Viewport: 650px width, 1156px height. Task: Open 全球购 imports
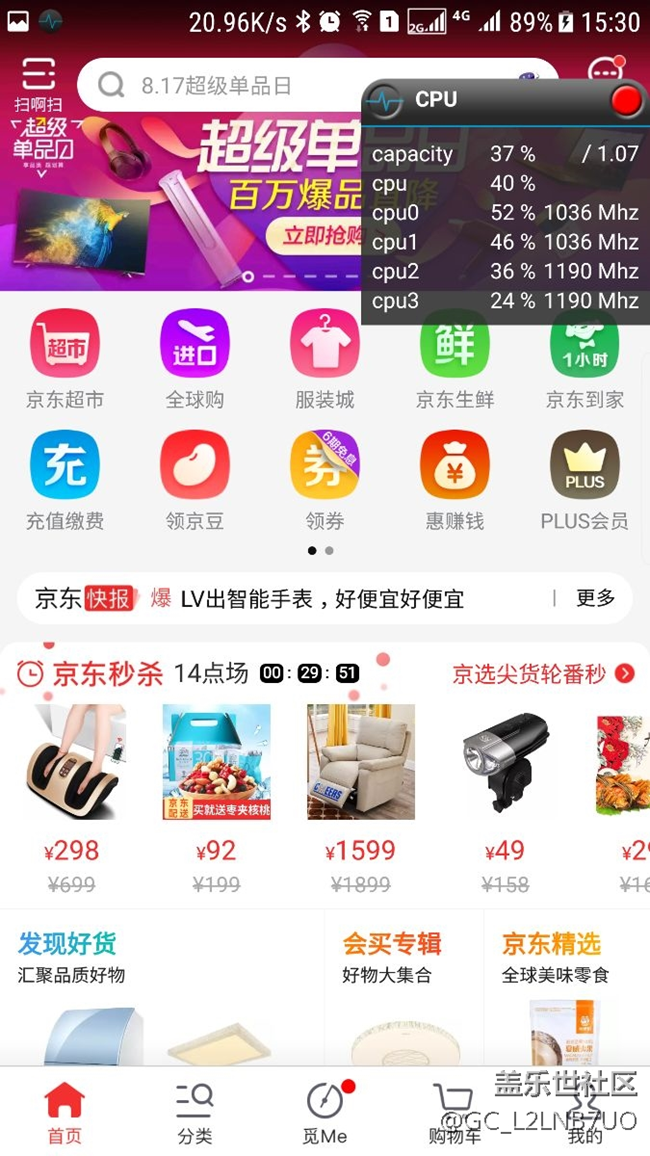[195, 359]
